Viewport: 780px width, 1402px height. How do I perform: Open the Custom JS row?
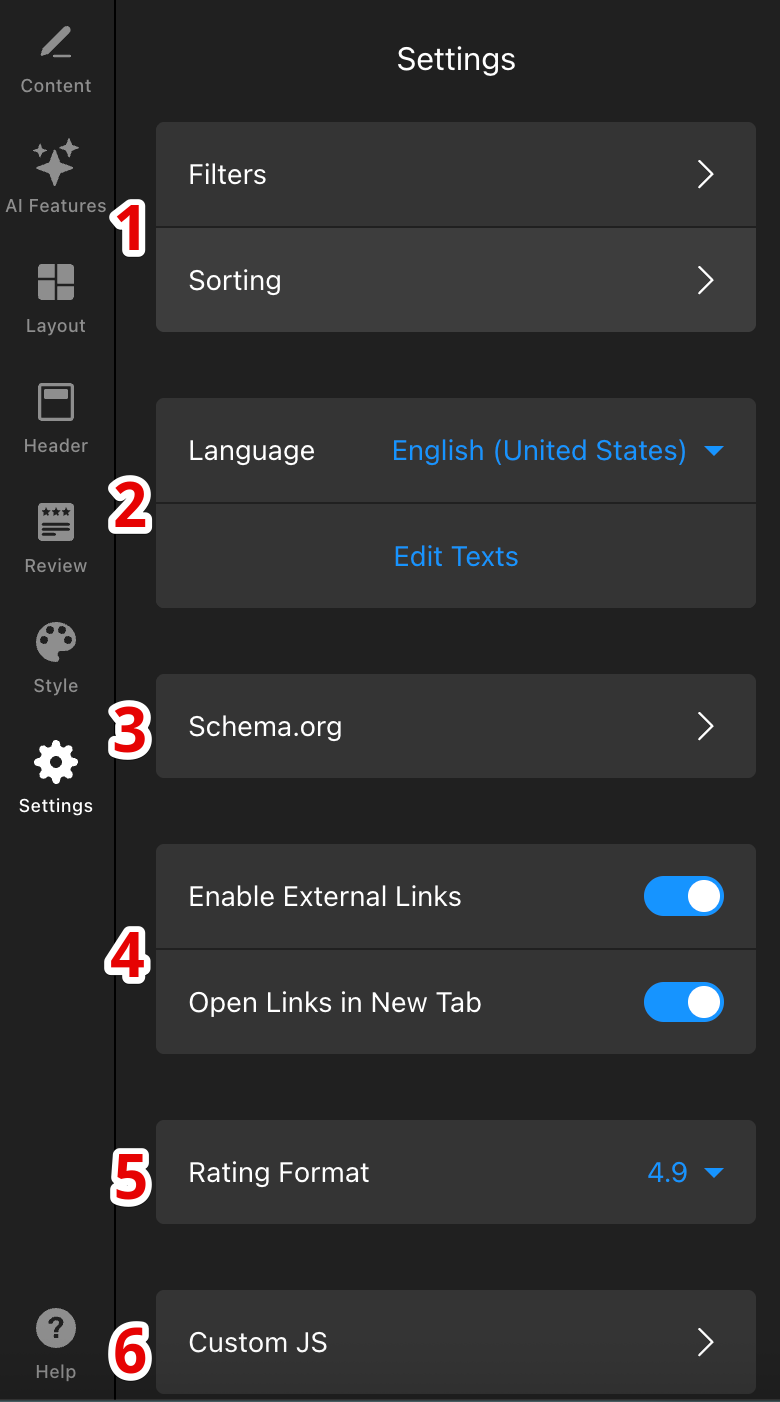click(x=455, y=1342)
